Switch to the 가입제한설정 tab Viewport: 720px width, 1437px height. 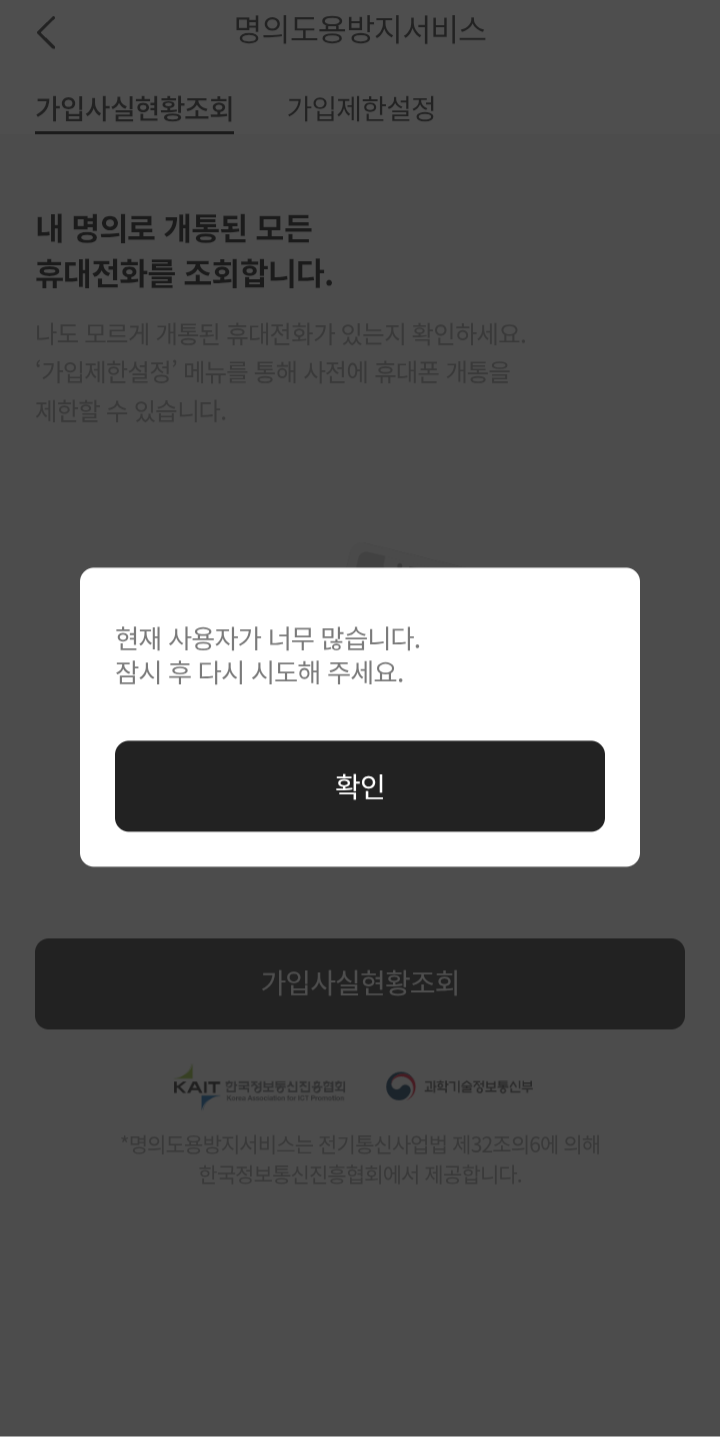point(361,108)
